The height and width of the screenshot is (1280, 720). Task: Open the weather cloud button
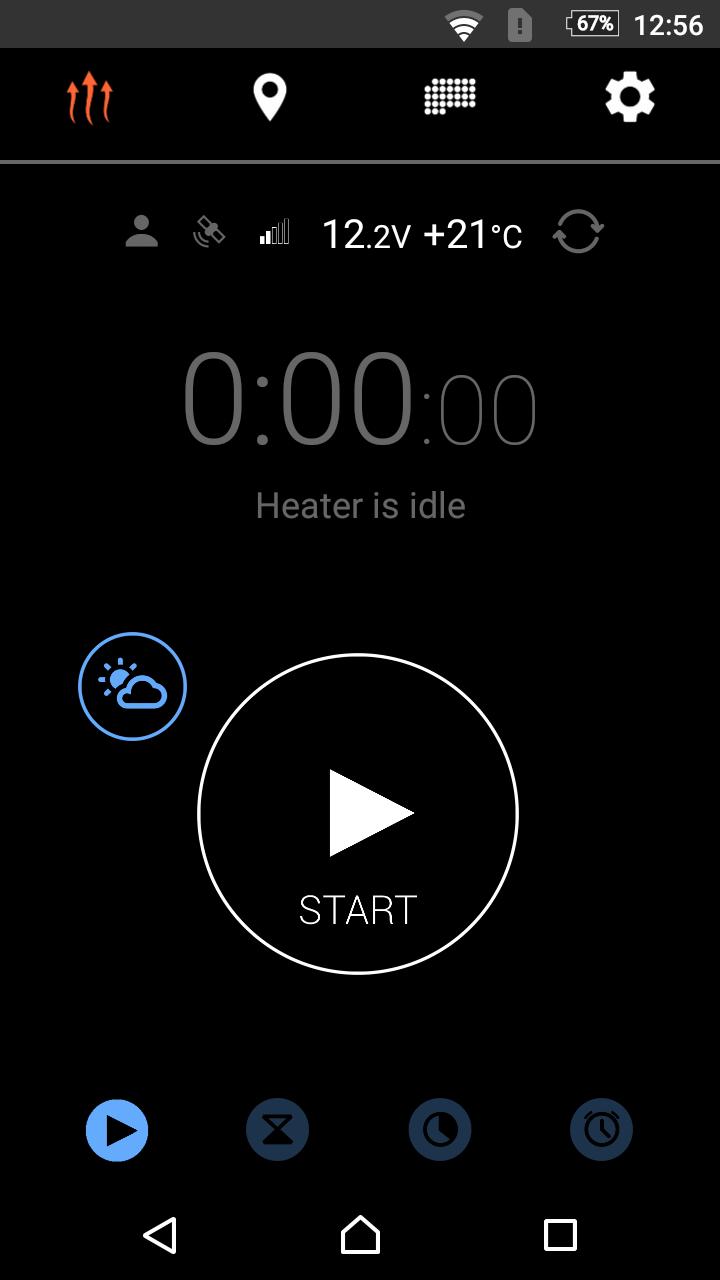(x=133, y=686)
